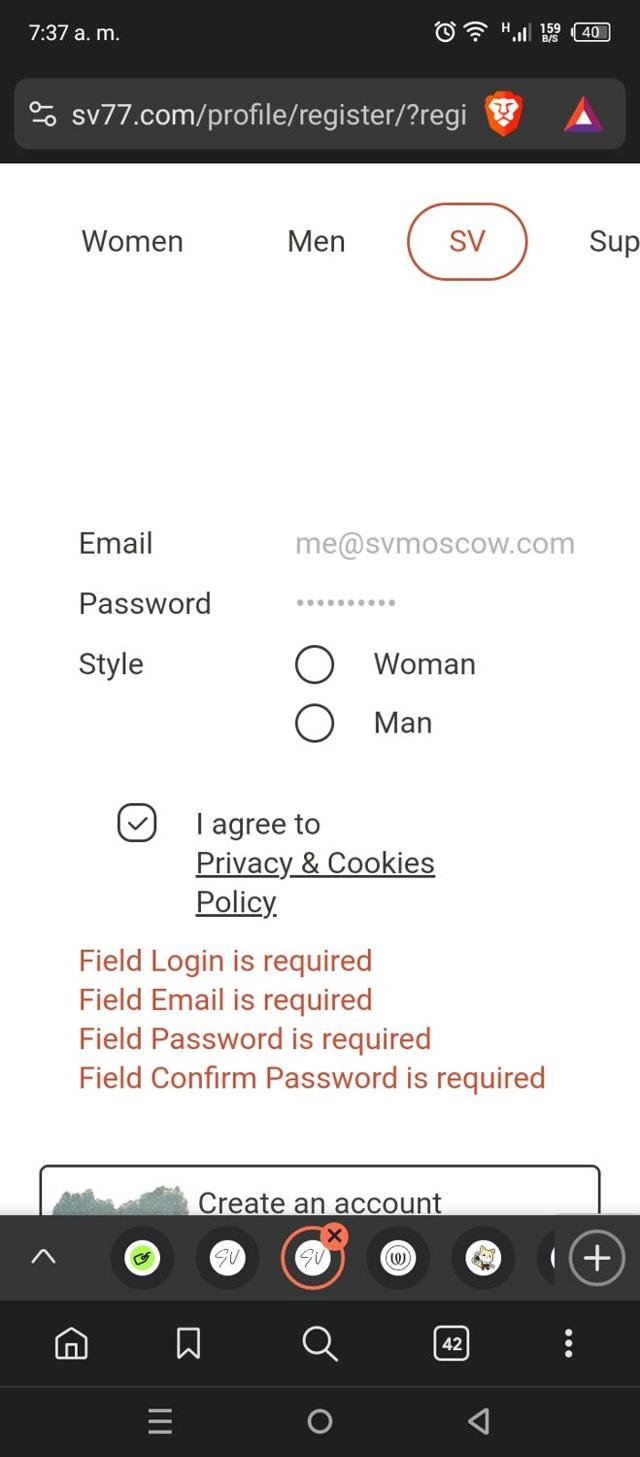Switch to the Men tab
This screenshot has width=640, height=1457.
pyautogui.click(x=316, y=241)
